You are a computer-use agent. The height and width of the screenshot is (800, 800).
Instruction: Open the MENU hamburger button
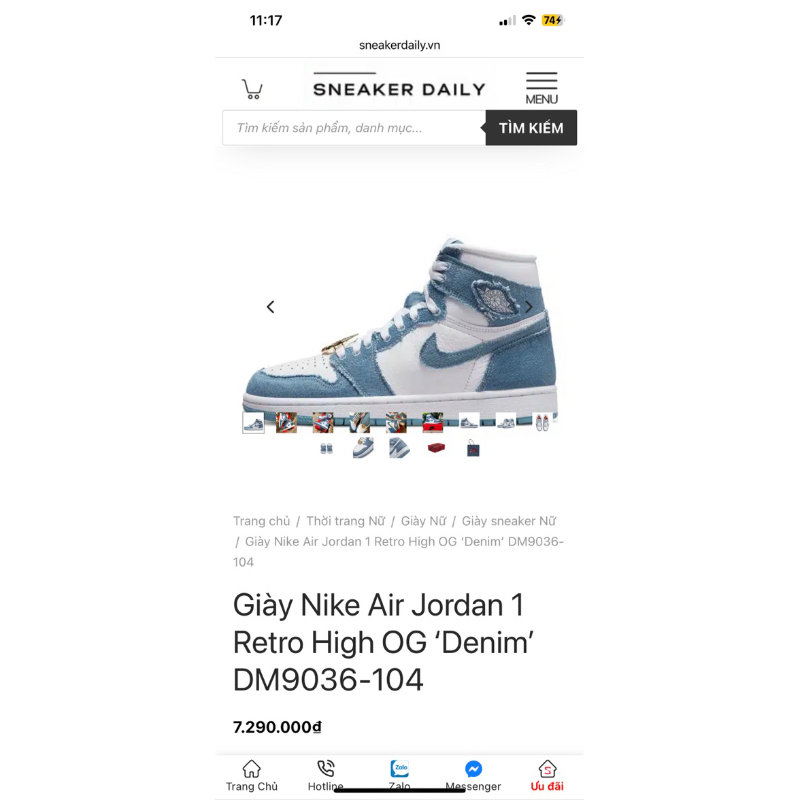pos(541,88)
